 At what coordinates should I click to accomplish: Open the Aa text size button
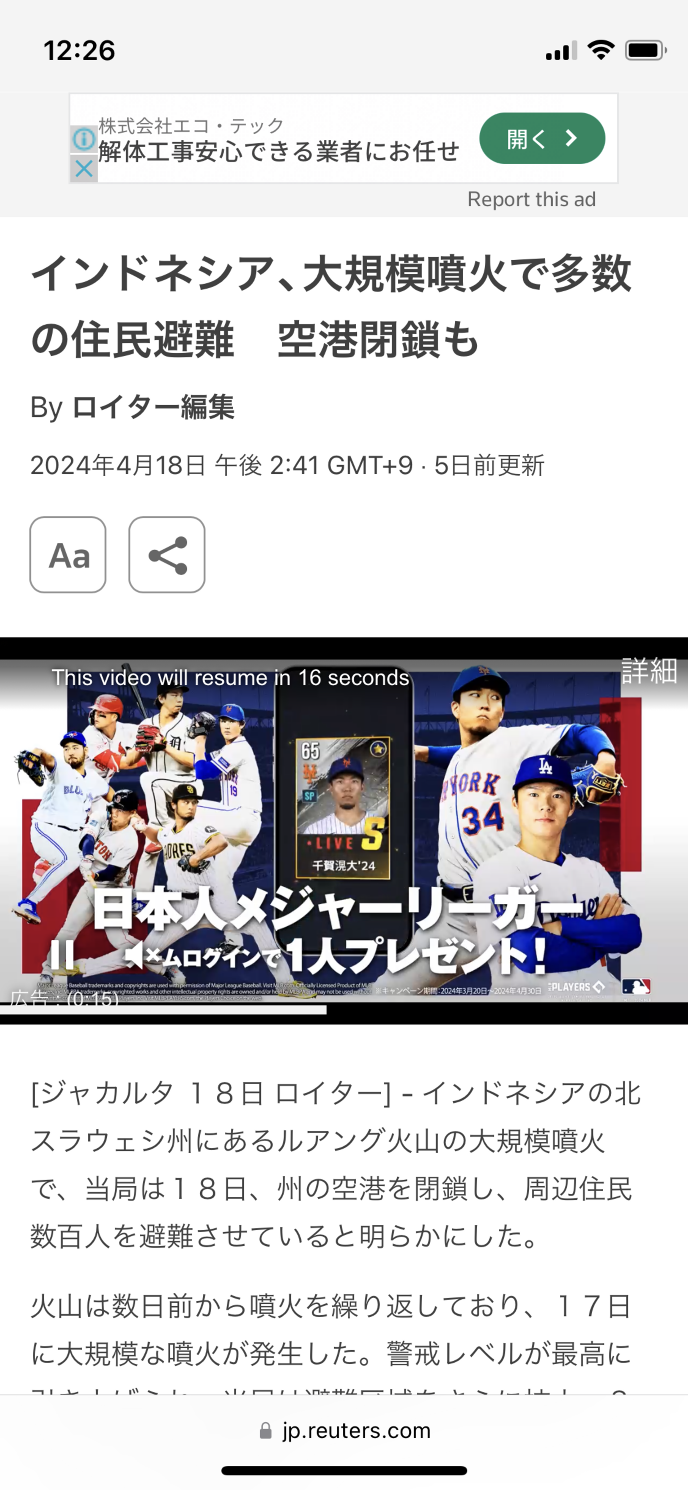(x=68, y=555)
